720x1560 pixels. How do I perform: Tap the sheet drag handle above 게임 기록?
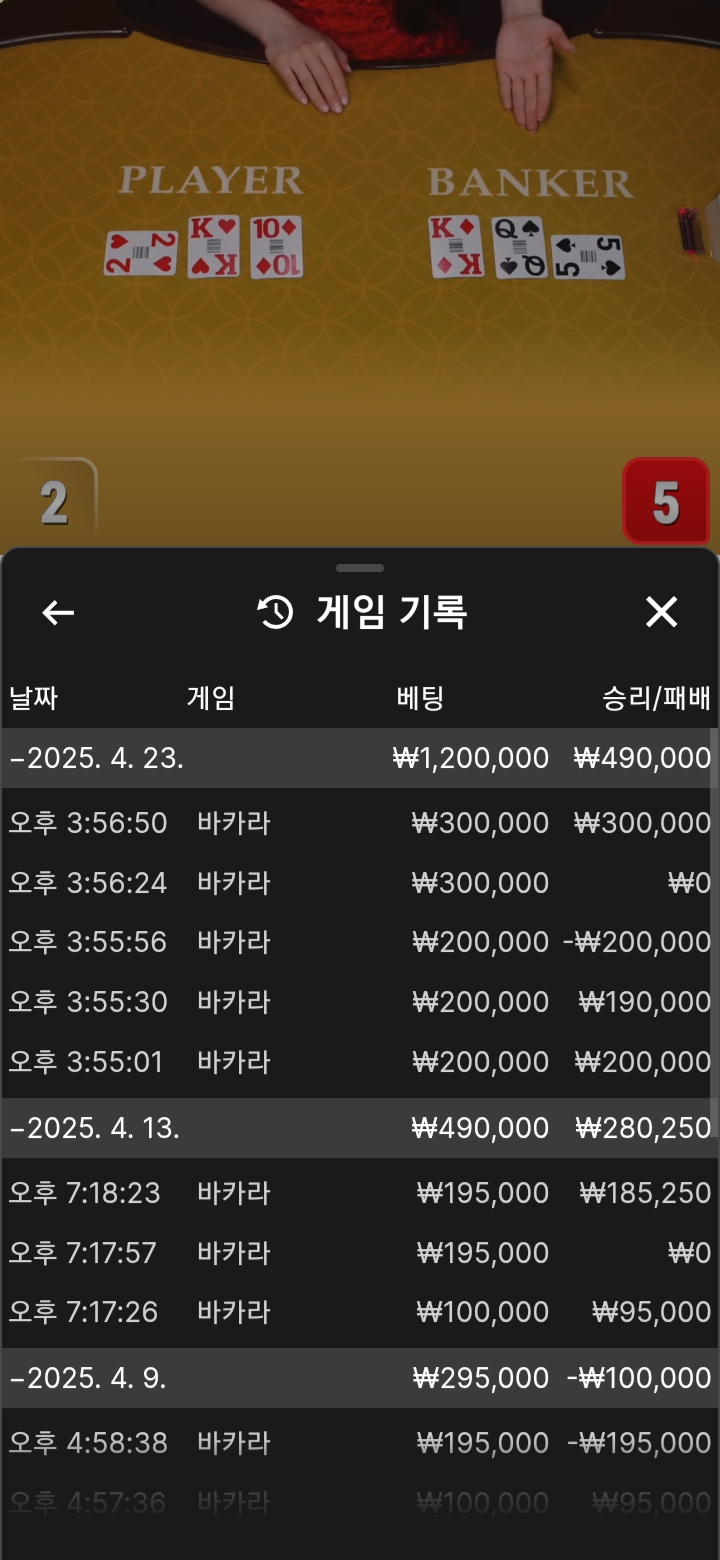(360, 568)
